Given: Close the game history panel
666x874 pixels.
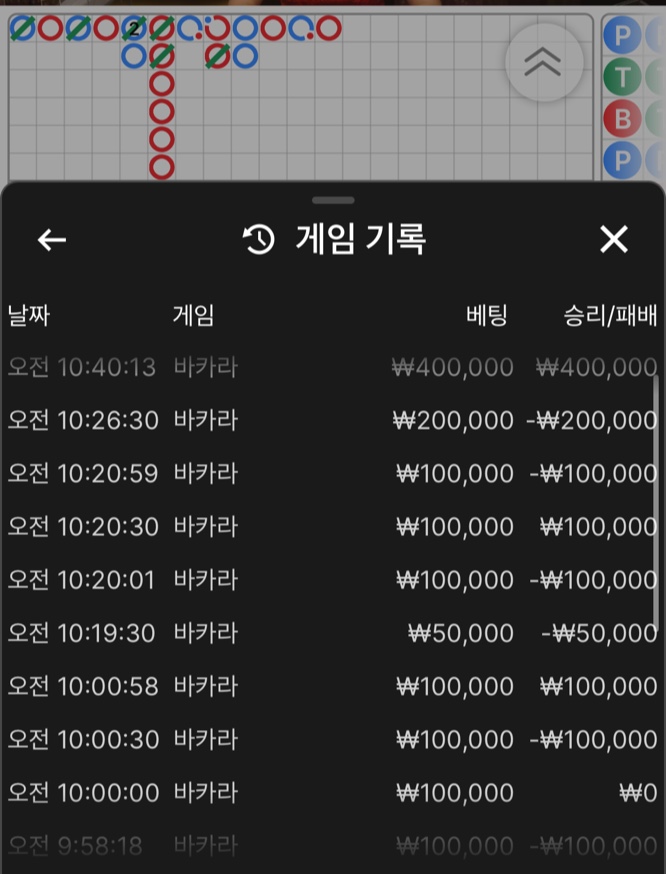Looking at the screenshot, I should click(x=613, y=239).
